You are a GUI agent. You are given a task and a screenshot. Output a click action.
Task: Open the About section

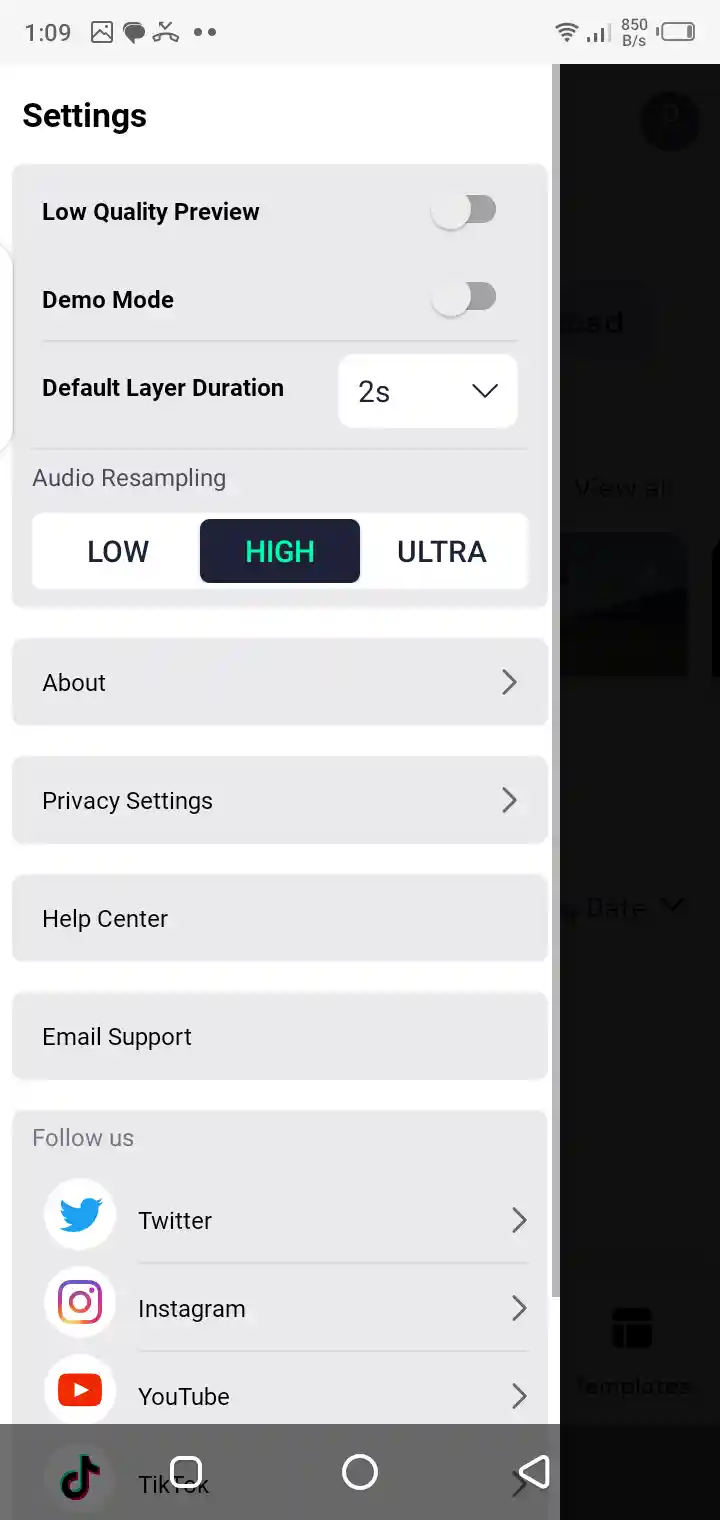[280, 683]
